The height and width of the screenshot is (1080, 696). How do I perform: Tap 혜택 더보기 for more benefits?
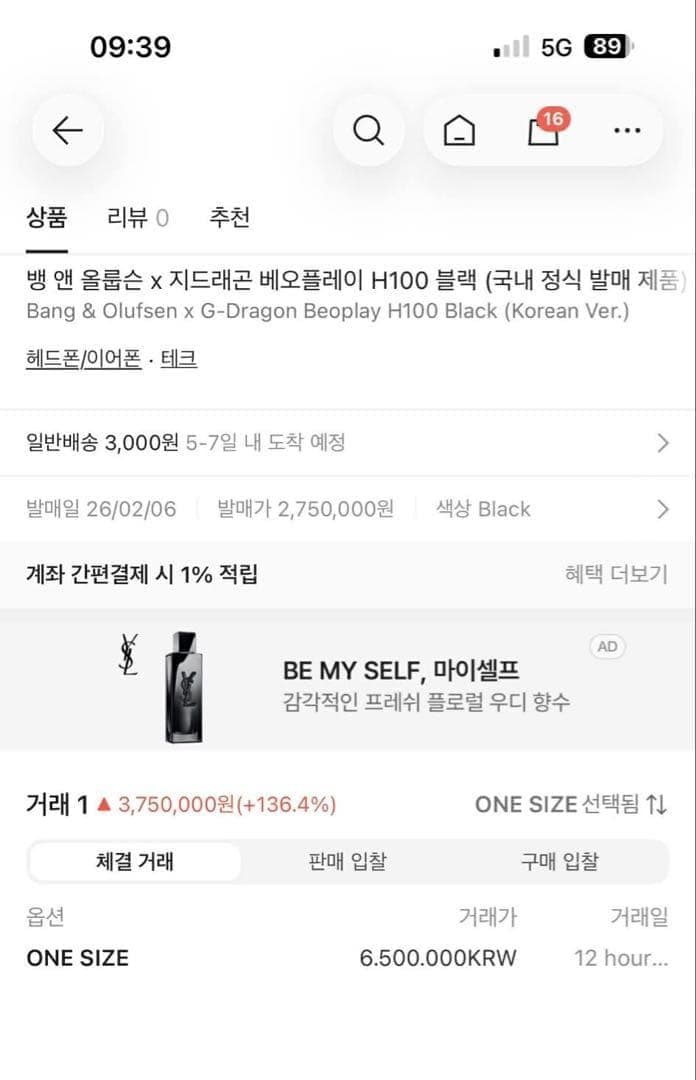click(x=615, y=574)
